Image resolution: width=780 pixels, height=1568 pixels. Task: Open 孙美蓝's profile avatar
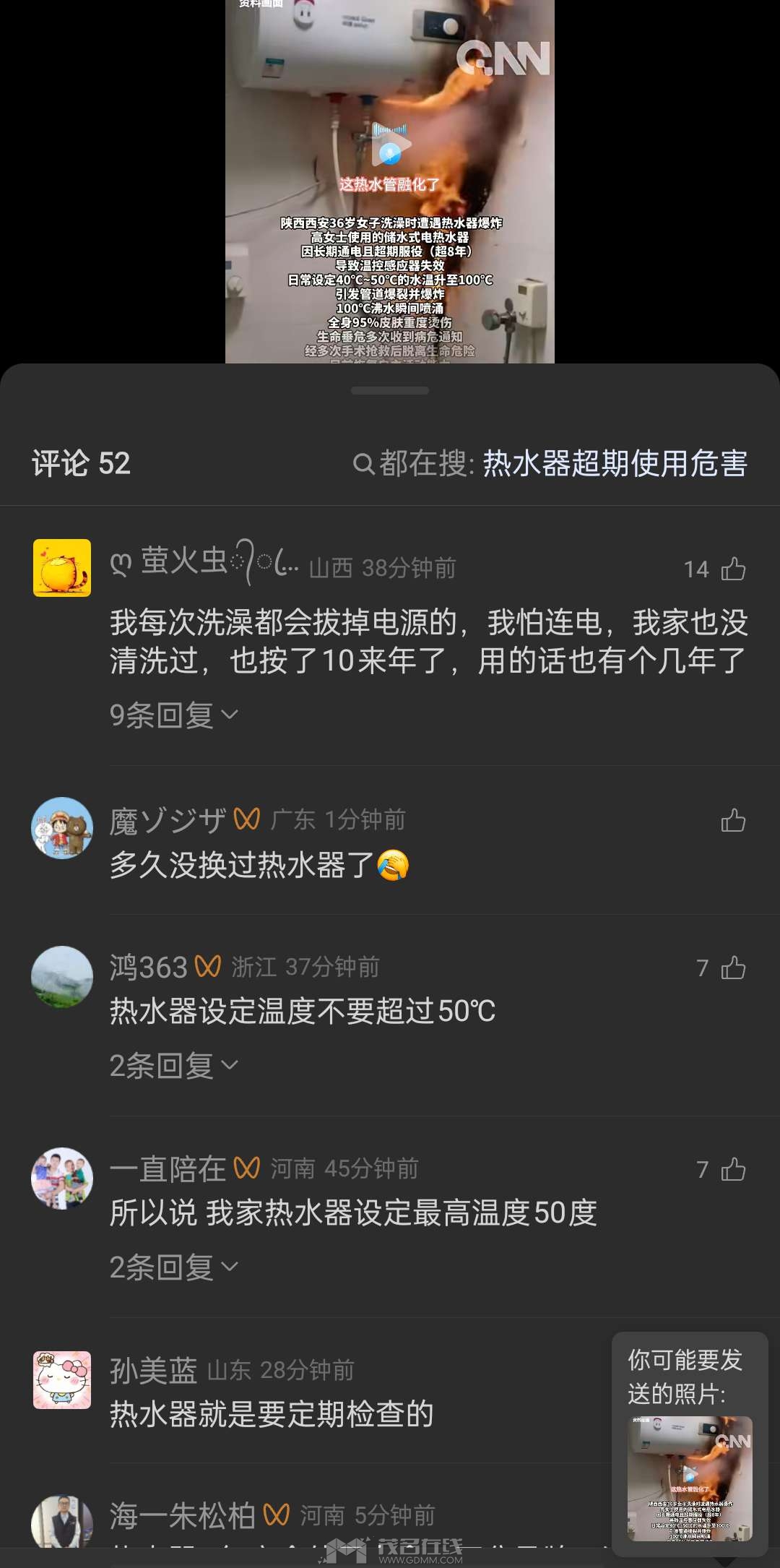pos(62,1379)
